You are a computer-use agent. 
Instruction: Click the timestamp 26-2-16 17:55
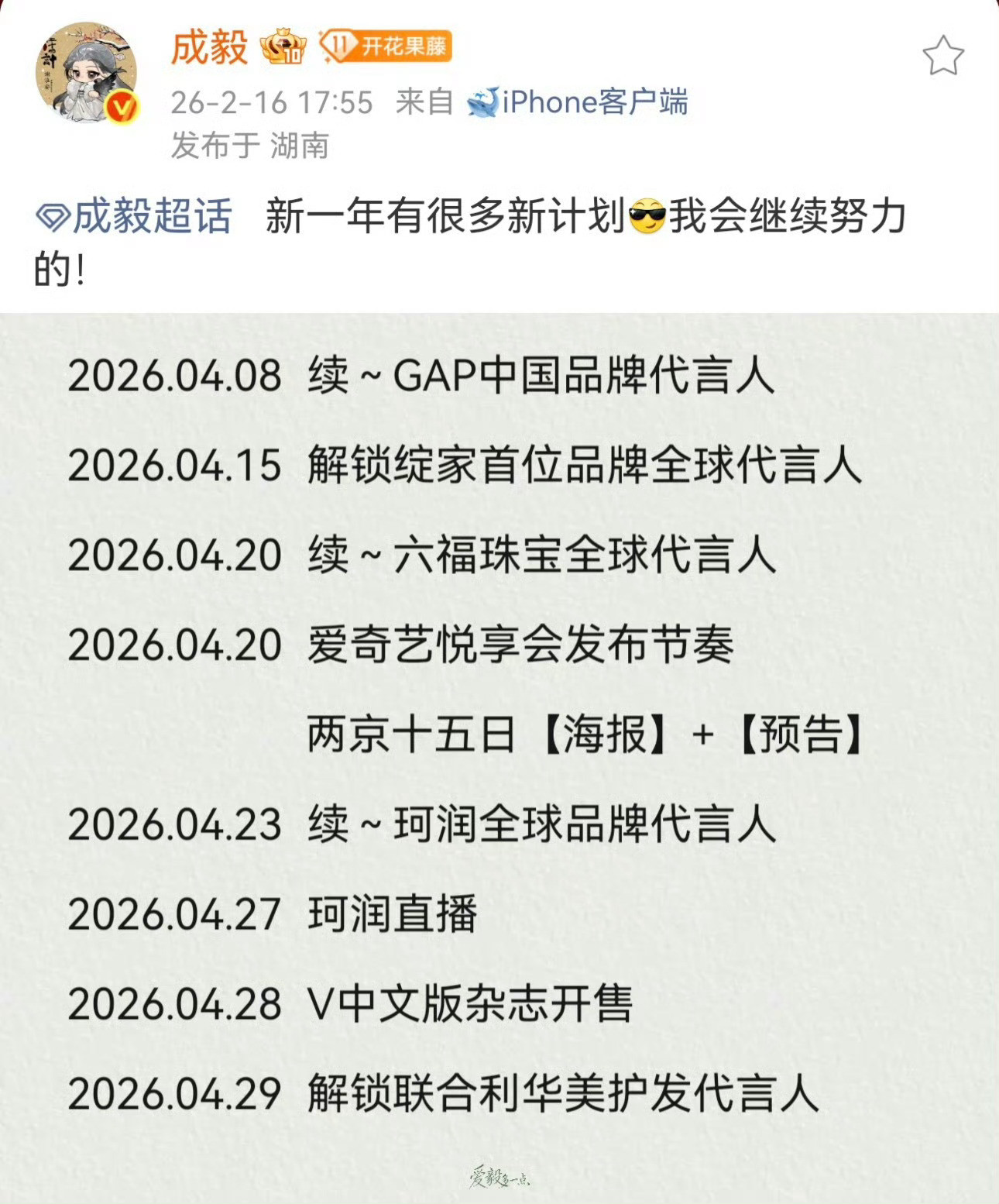coord(272,101)
